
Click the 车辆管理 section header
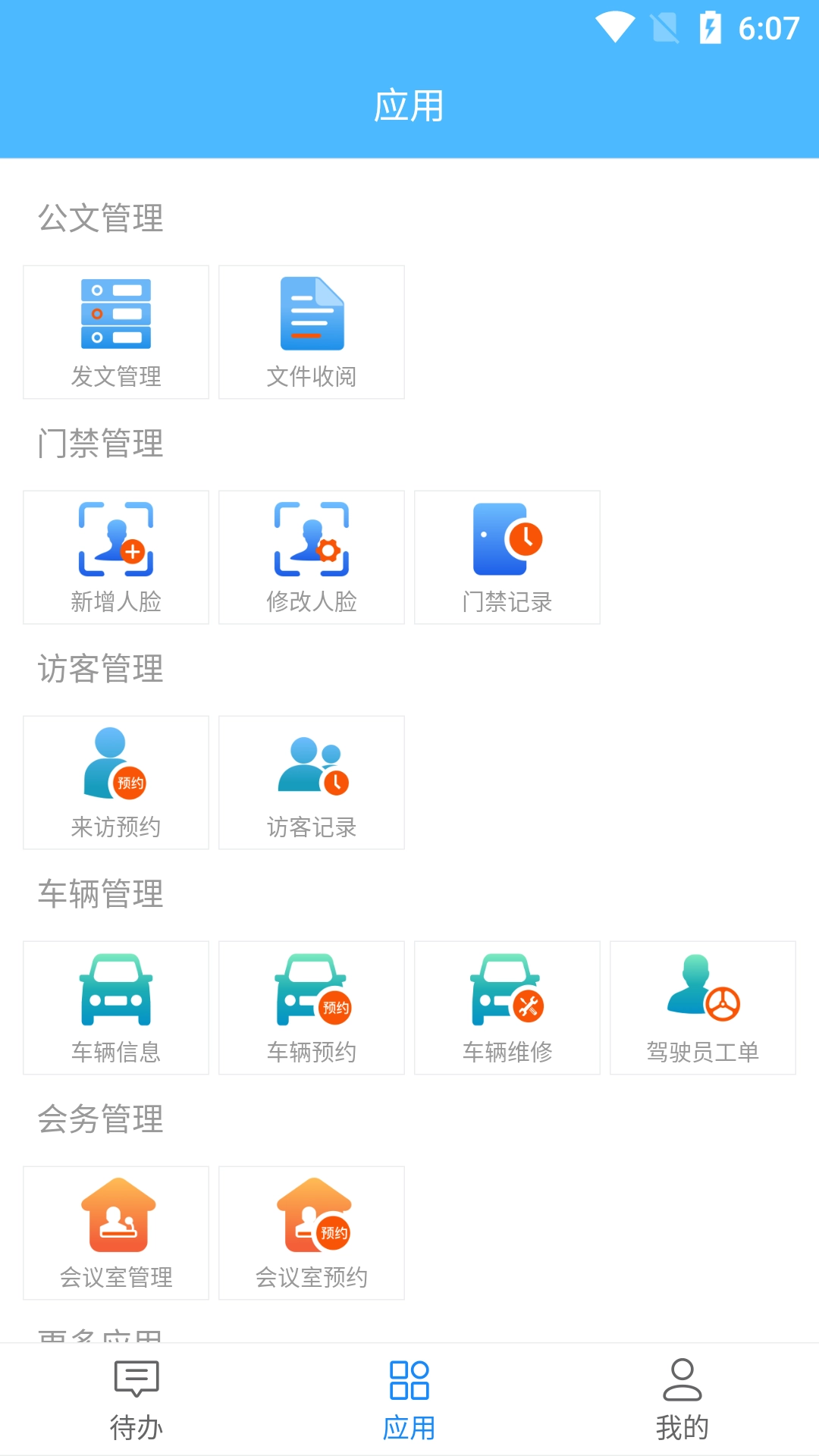point(101,895)
